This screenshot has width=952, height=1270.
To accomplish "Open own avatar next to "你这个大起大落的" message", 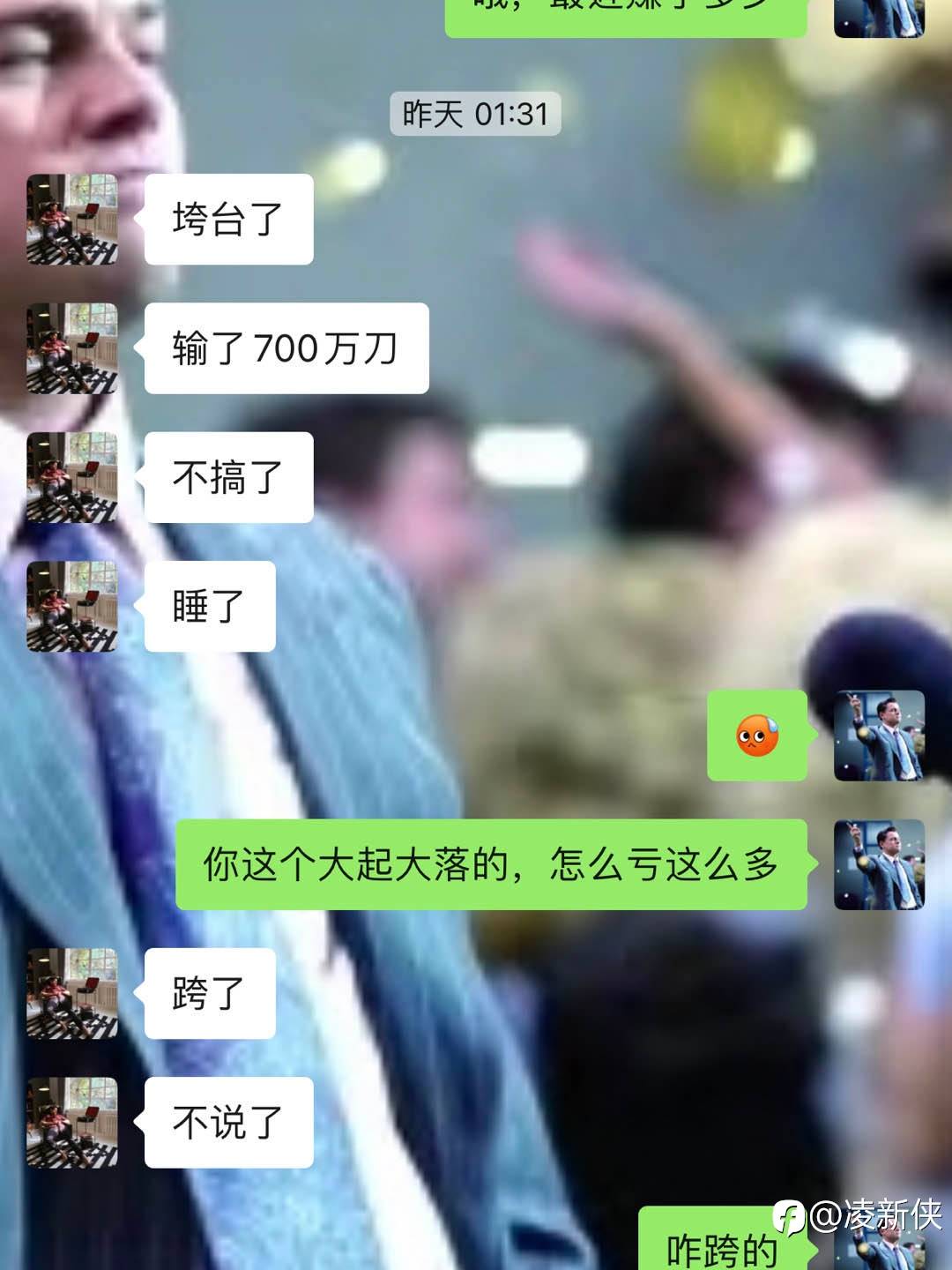I will point(879,864).
